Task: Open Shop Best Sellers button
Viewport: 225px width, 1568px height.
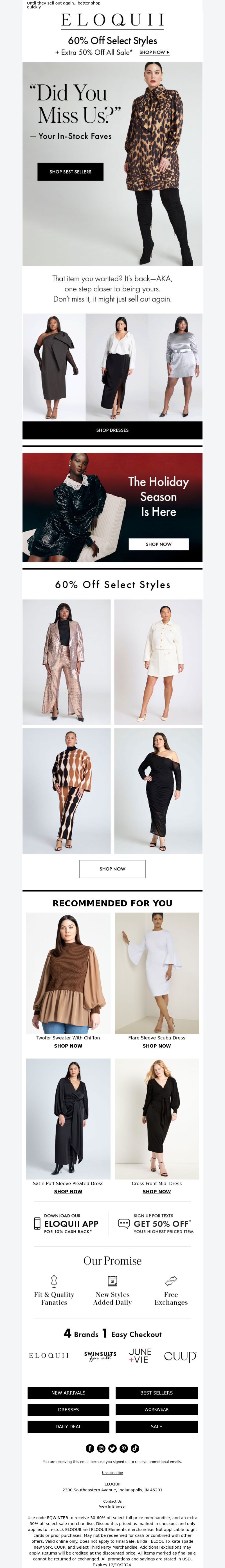Action: 70,172
